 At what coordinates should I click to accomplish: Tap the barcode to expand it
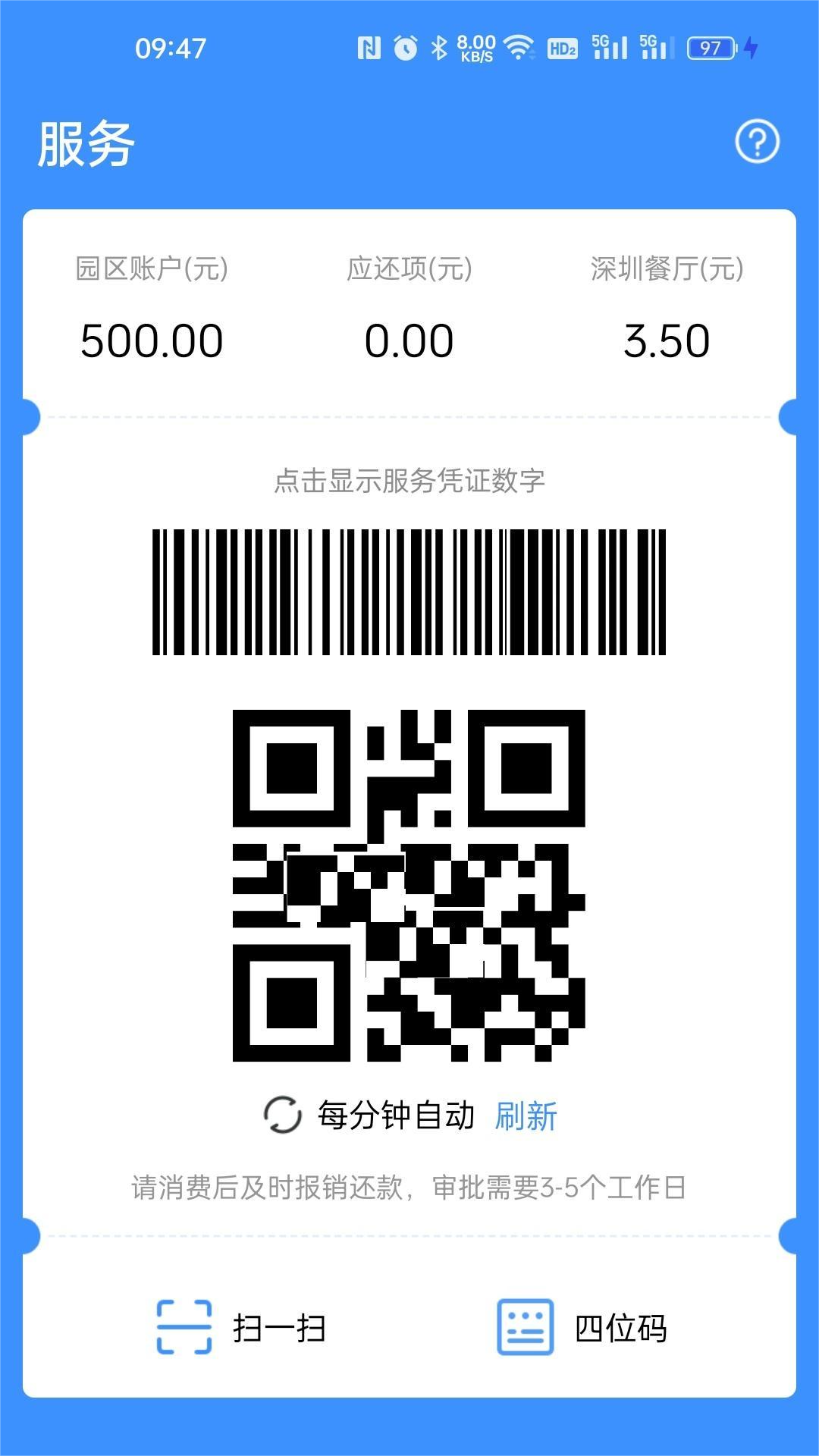(x=409, y=591)
